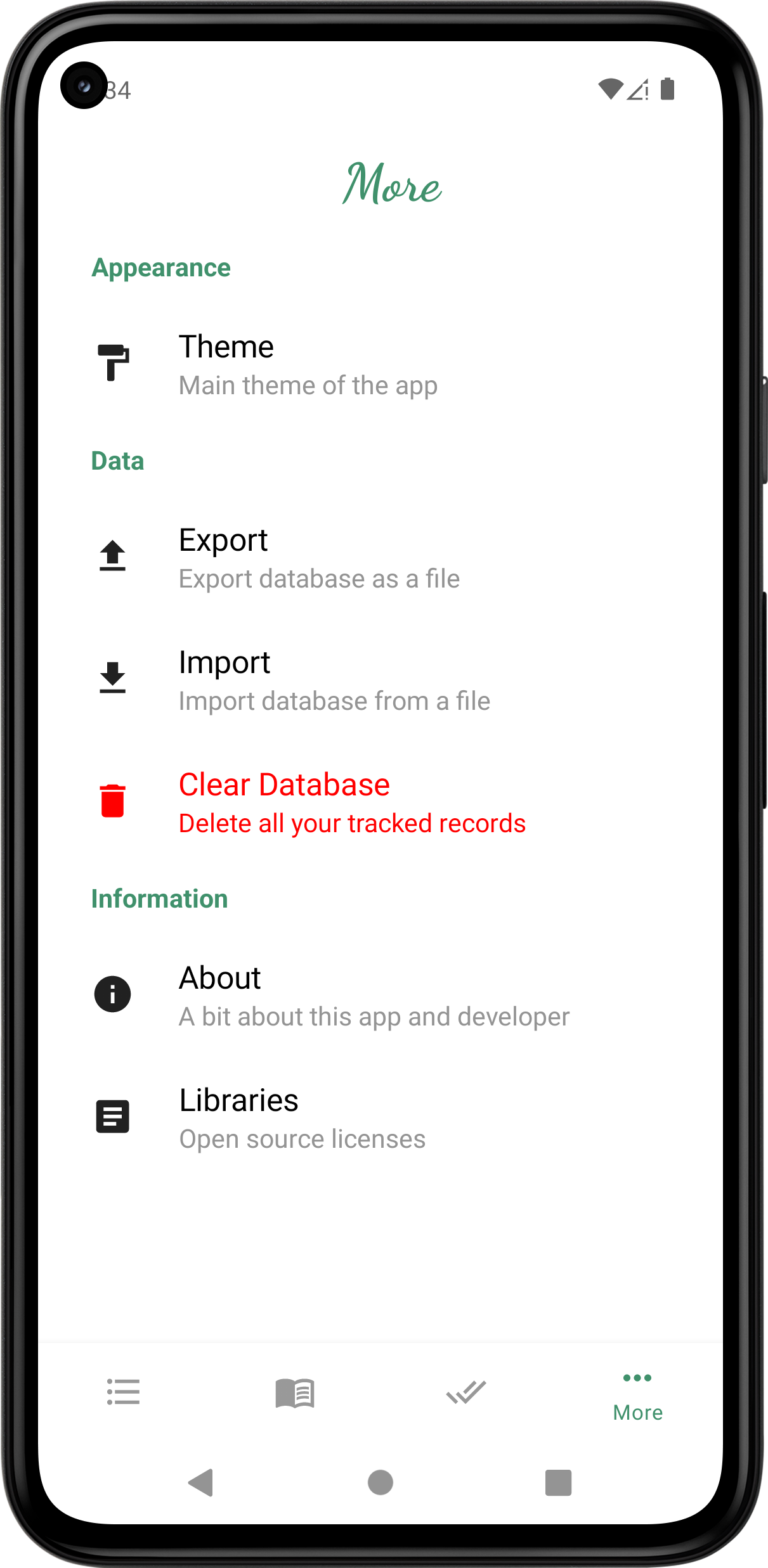Go back using the system back button
The image size is (768, 1568).
point(202,1482)
